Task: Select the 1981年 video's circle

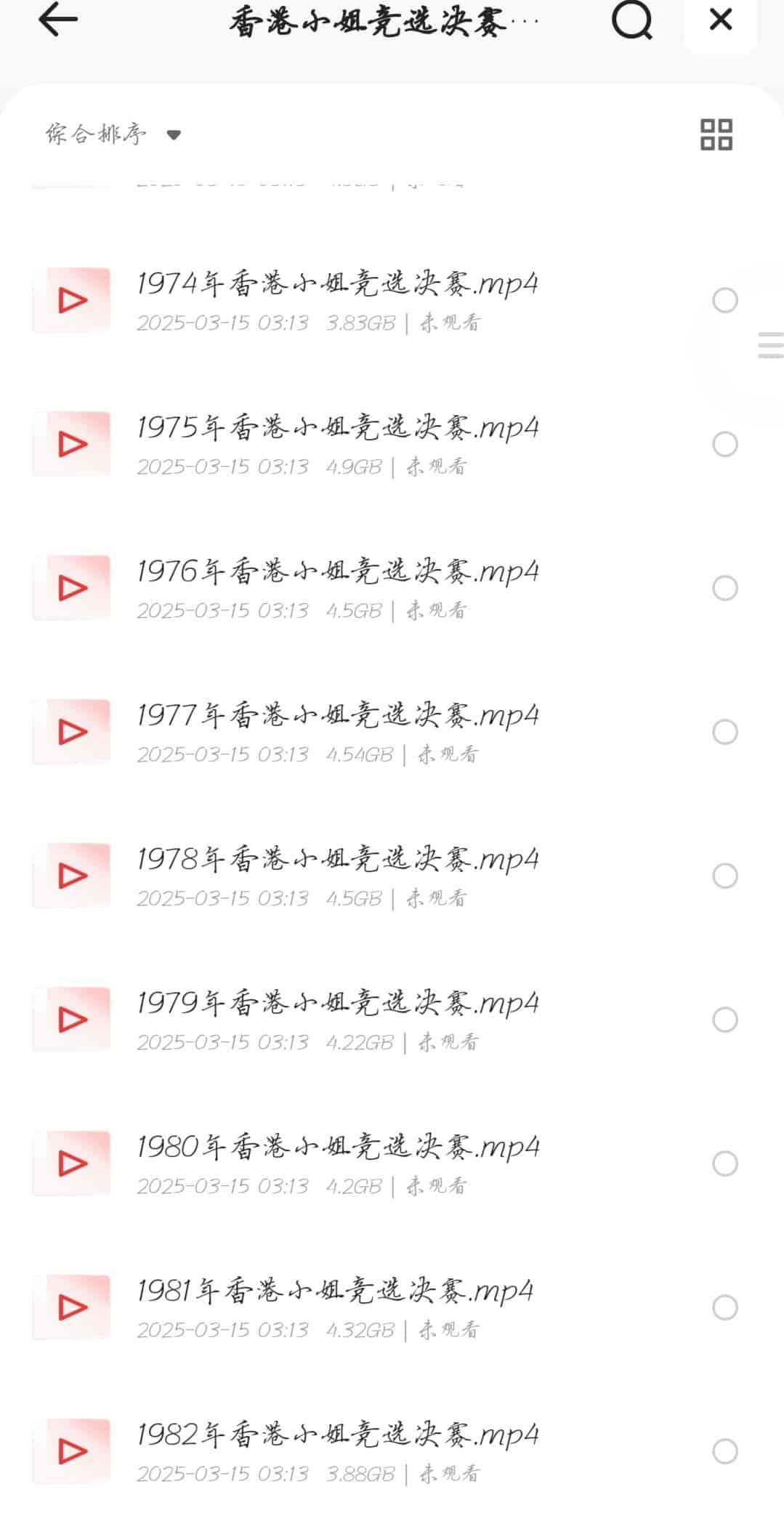Action: click(x=724, y=1307)
